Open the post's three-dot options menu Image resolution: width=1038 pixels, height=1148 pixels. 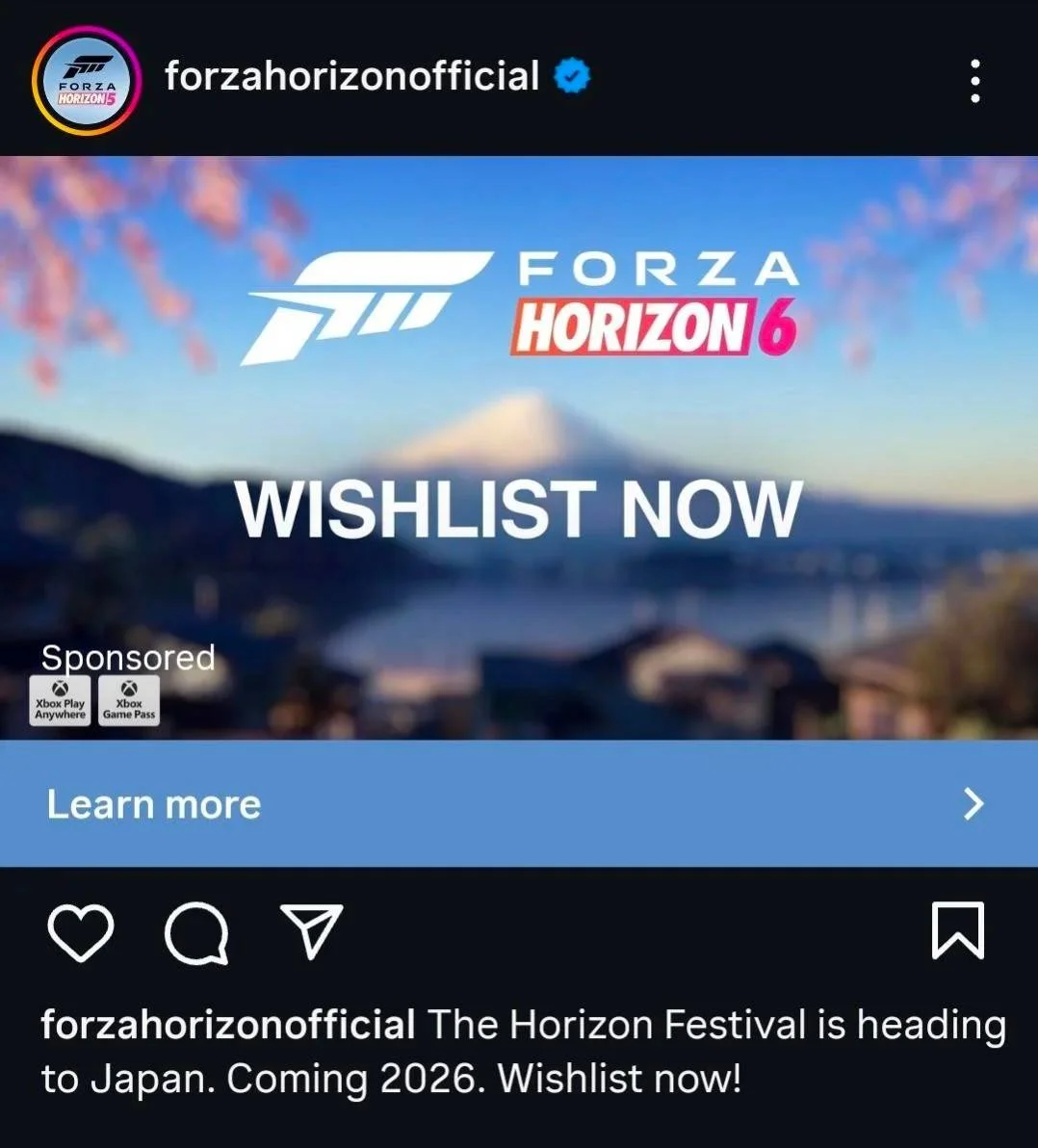pyautogui.click(x=974, y=81)
